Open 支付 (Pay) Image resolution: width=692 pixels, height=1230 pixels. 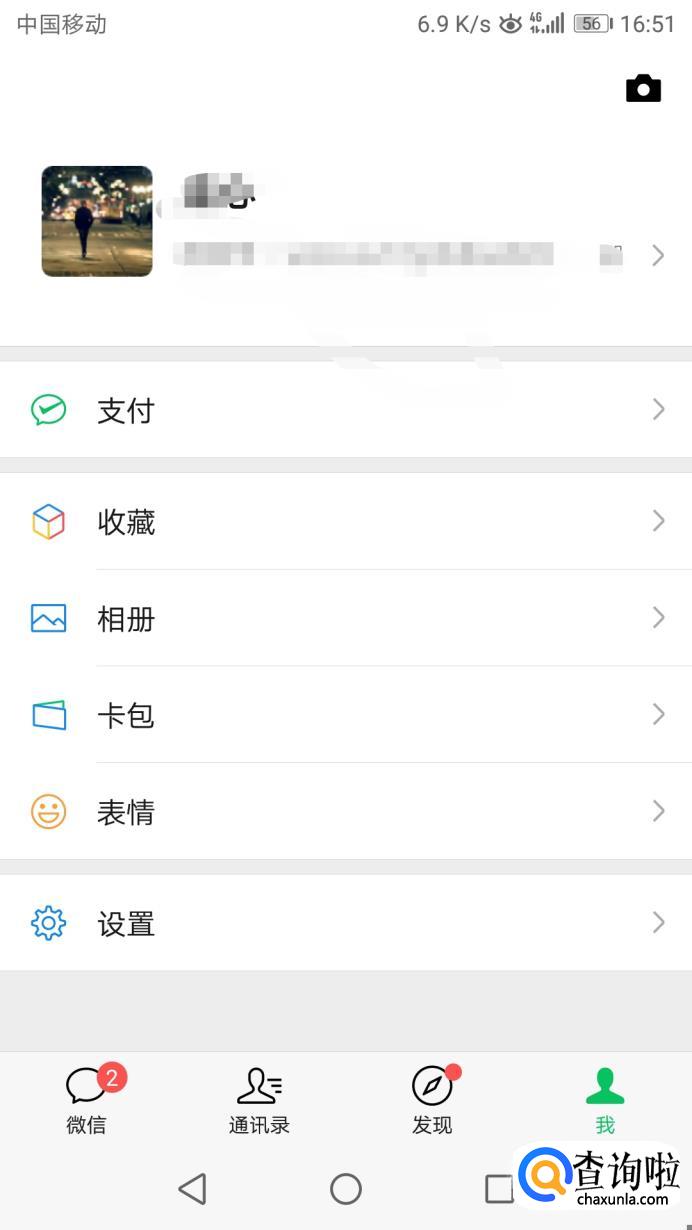(x=346, y=410)
